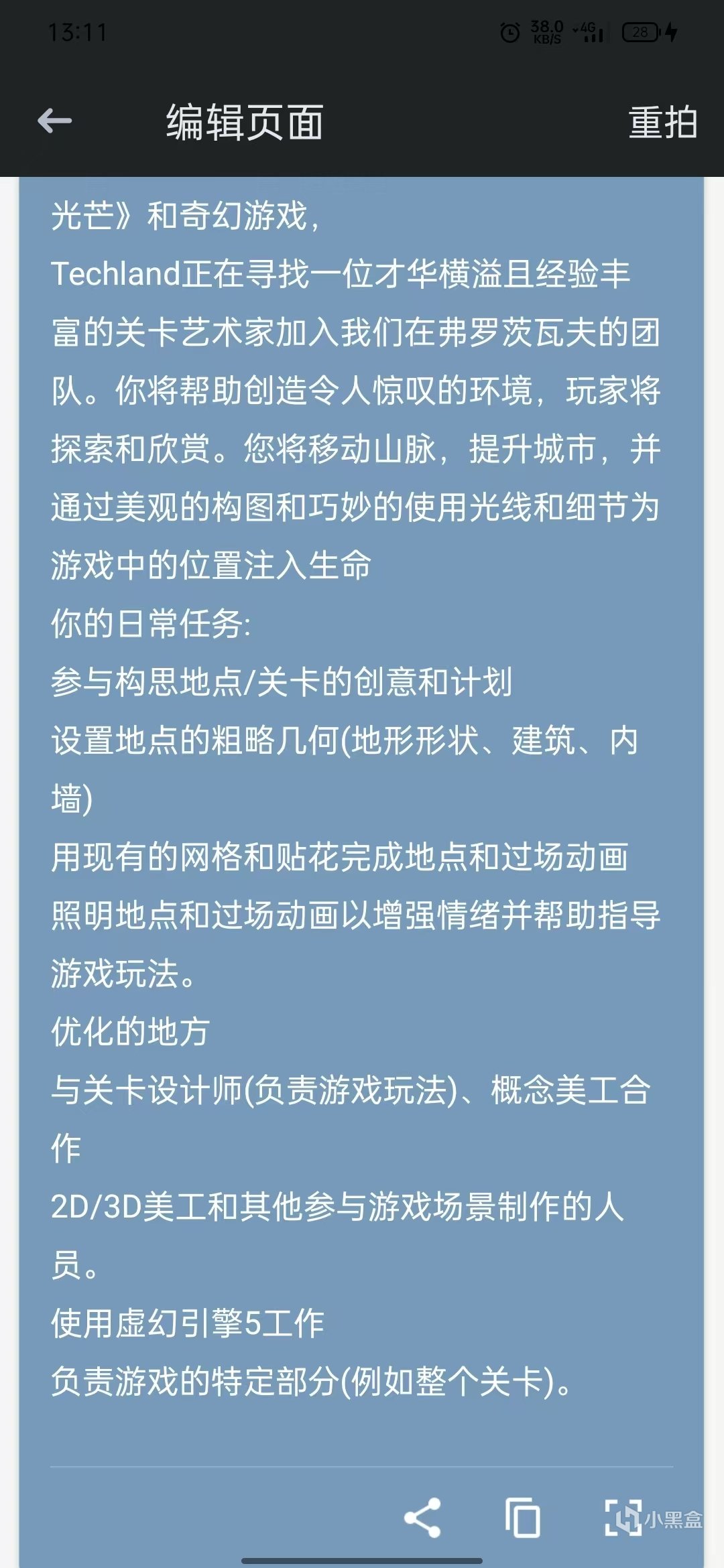
Task: Share the recognized text
Action: click(422, 1517)
